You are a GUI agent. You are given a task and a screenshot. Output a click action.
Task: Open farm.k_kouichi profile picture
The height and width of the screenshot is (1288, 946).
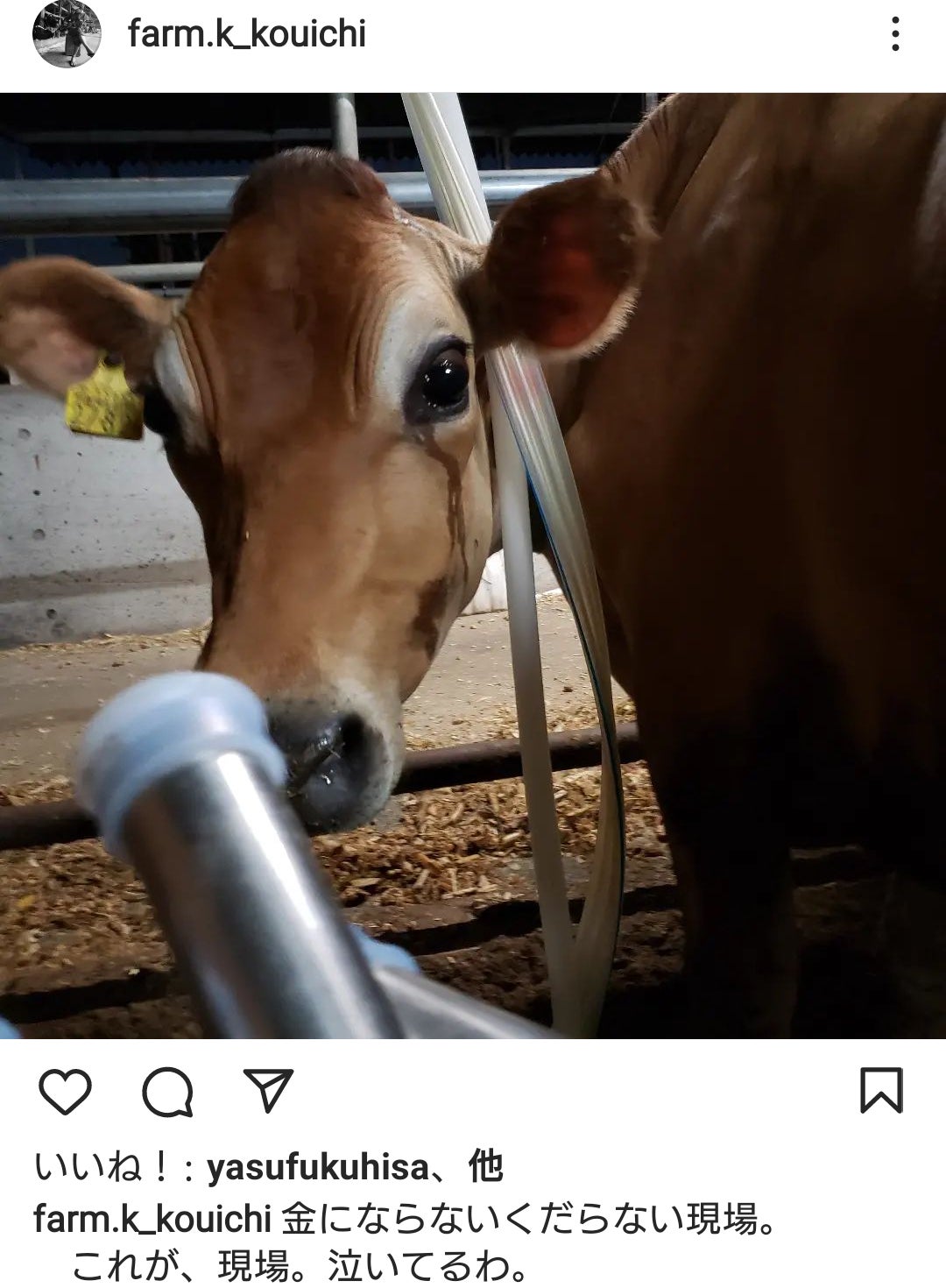(66, 34)
